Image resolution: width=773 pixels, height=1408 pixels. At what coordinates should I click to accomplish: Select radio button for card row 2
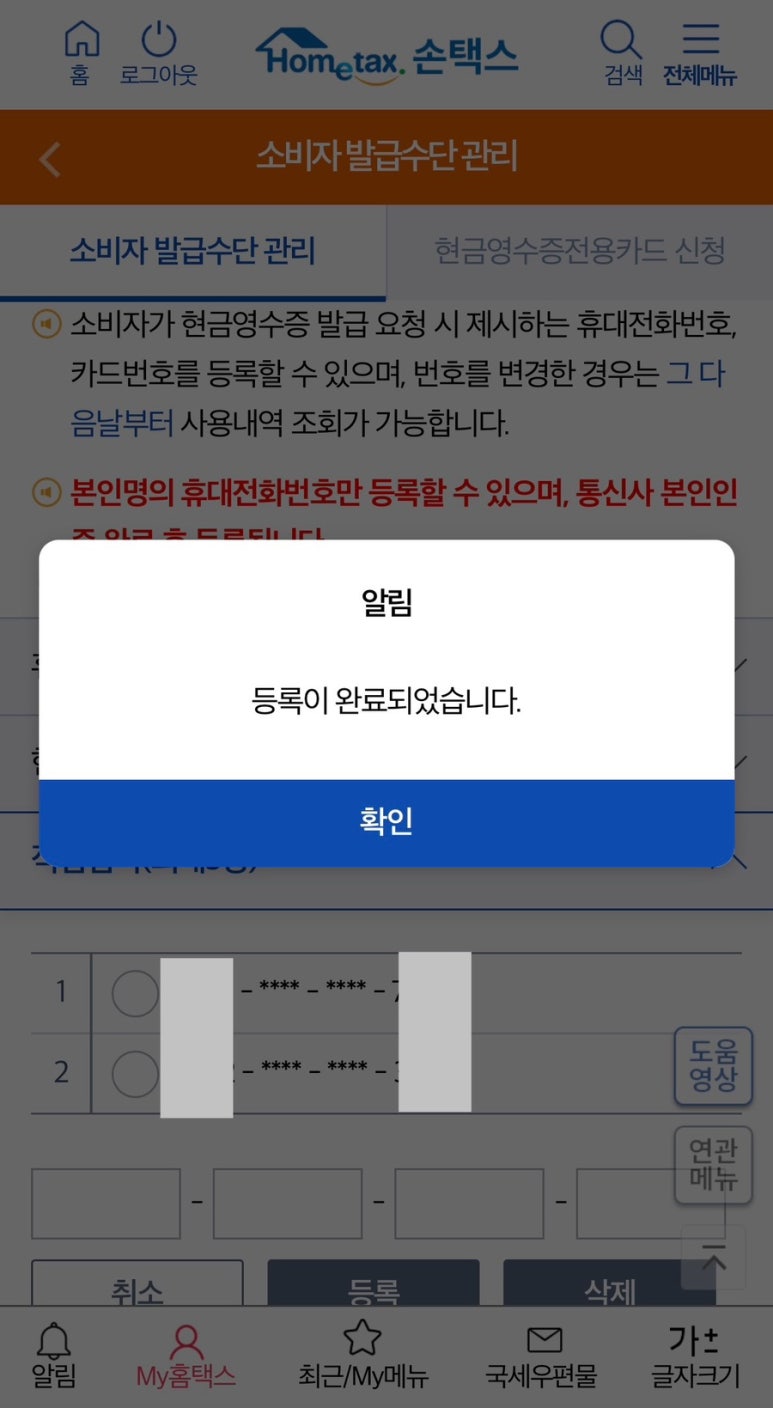(x=135, y=1074)
